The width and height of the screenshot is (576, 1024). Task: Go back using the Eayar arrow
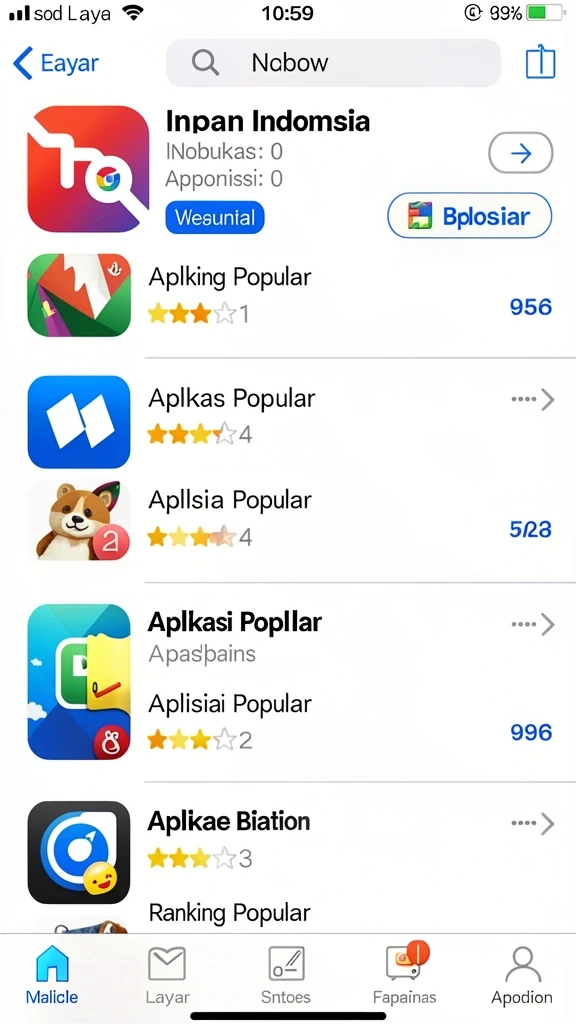[56, 63]
